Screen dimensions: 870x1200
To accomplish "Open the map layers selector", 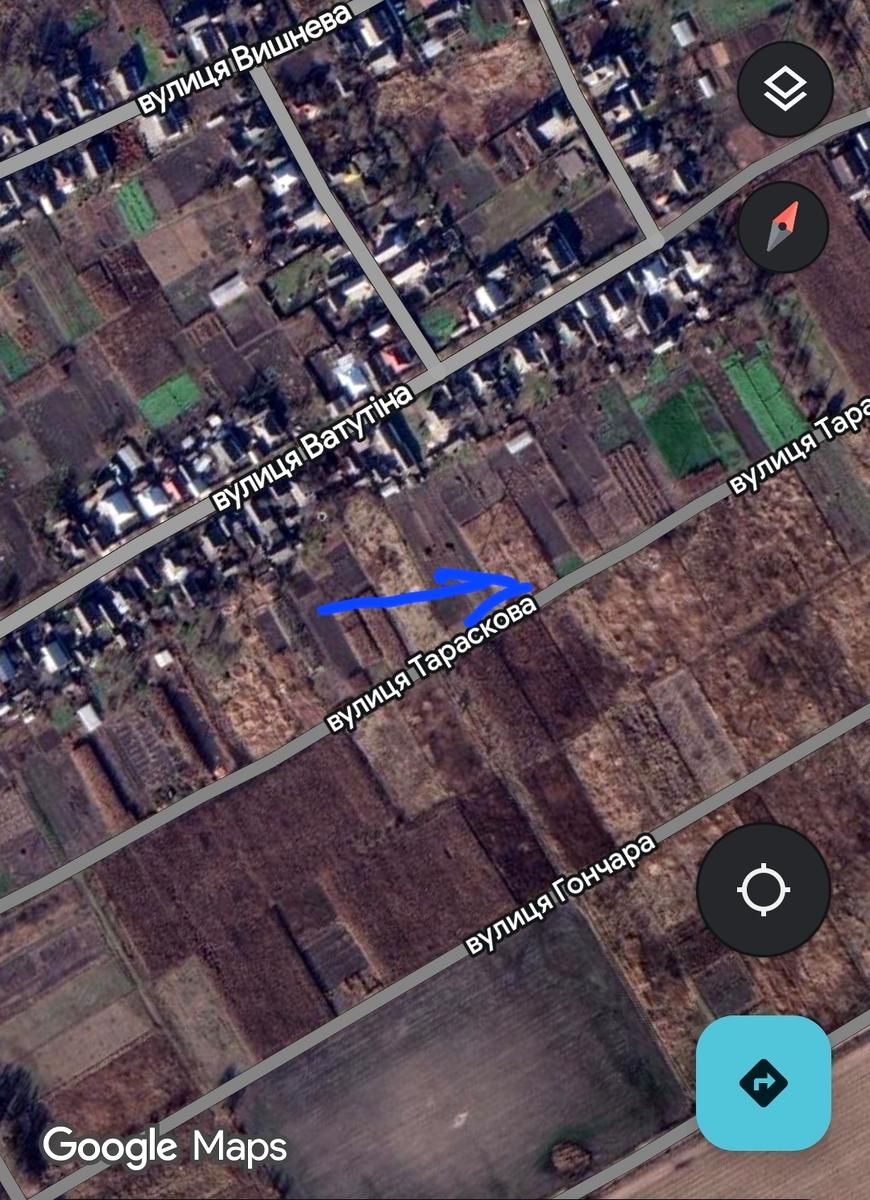I will [785, 90].
